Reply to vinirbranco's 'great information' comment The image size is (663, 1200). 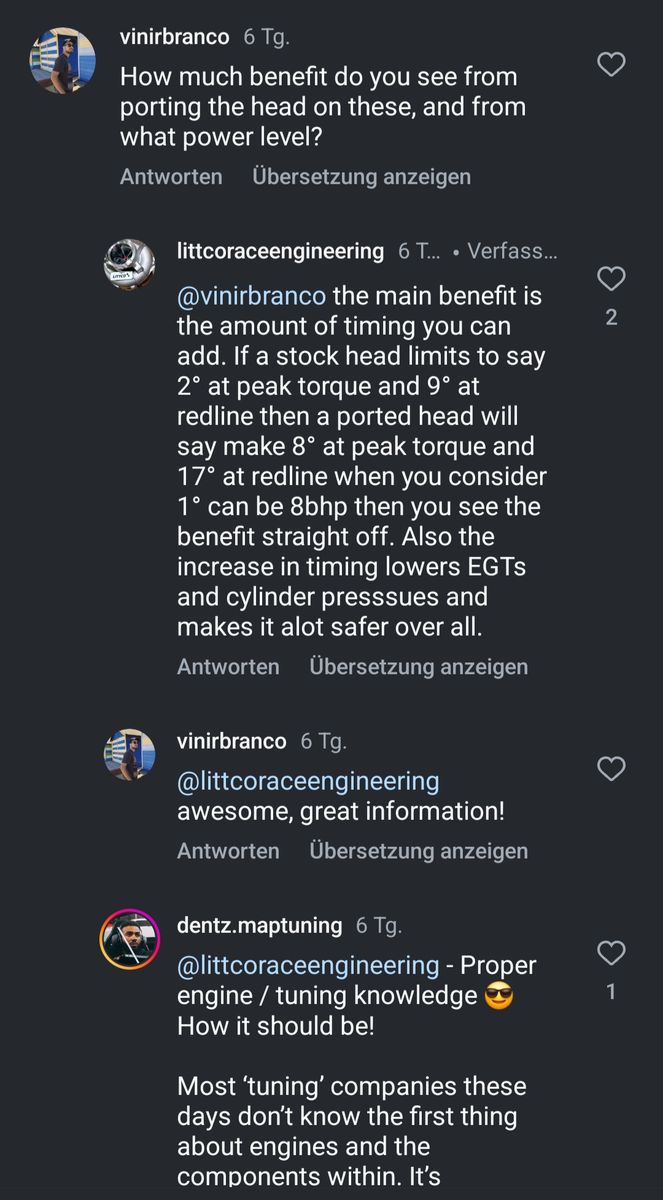click(228, 851)
